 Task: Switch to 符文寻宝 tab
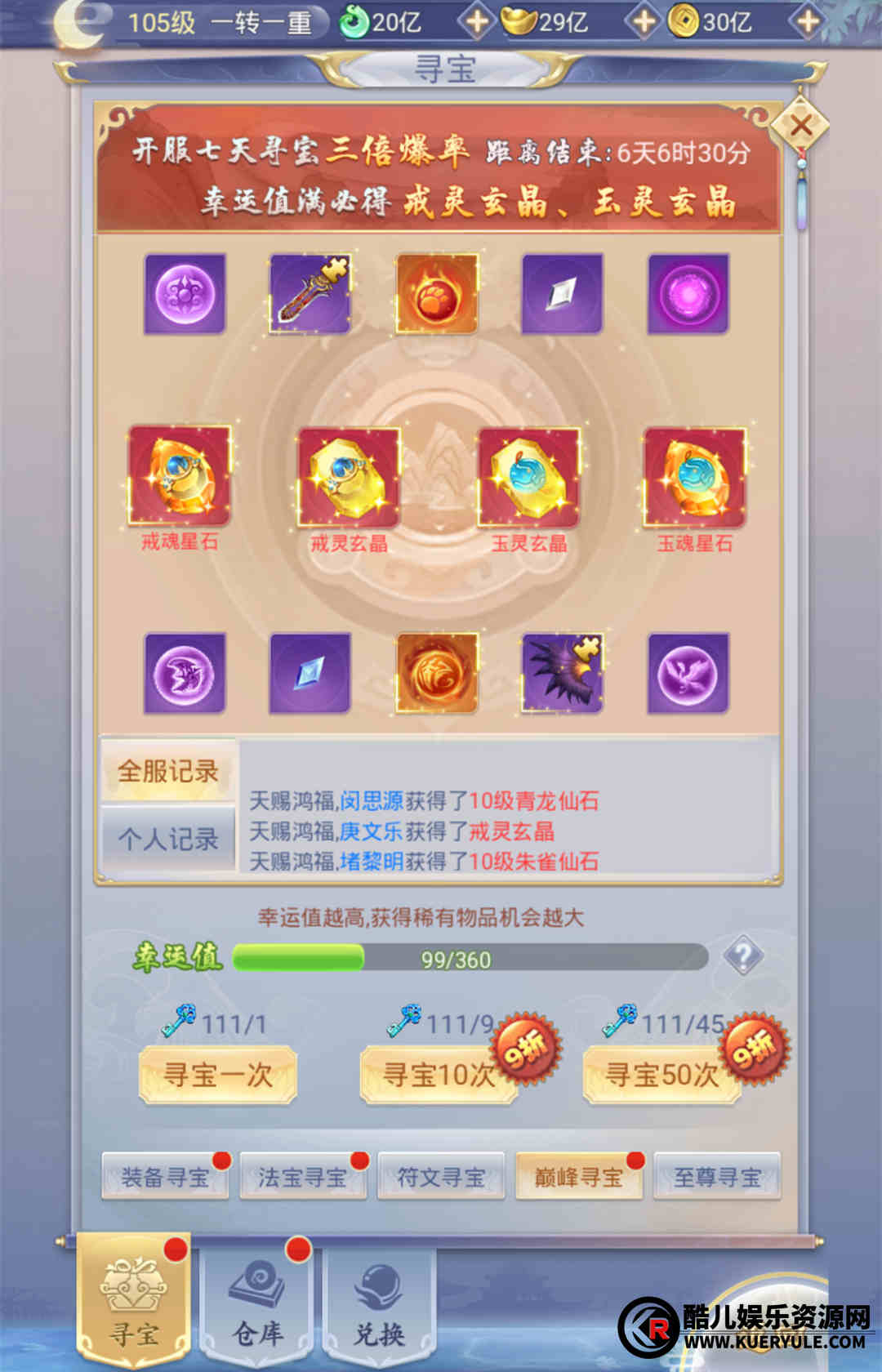(441, 1177)
